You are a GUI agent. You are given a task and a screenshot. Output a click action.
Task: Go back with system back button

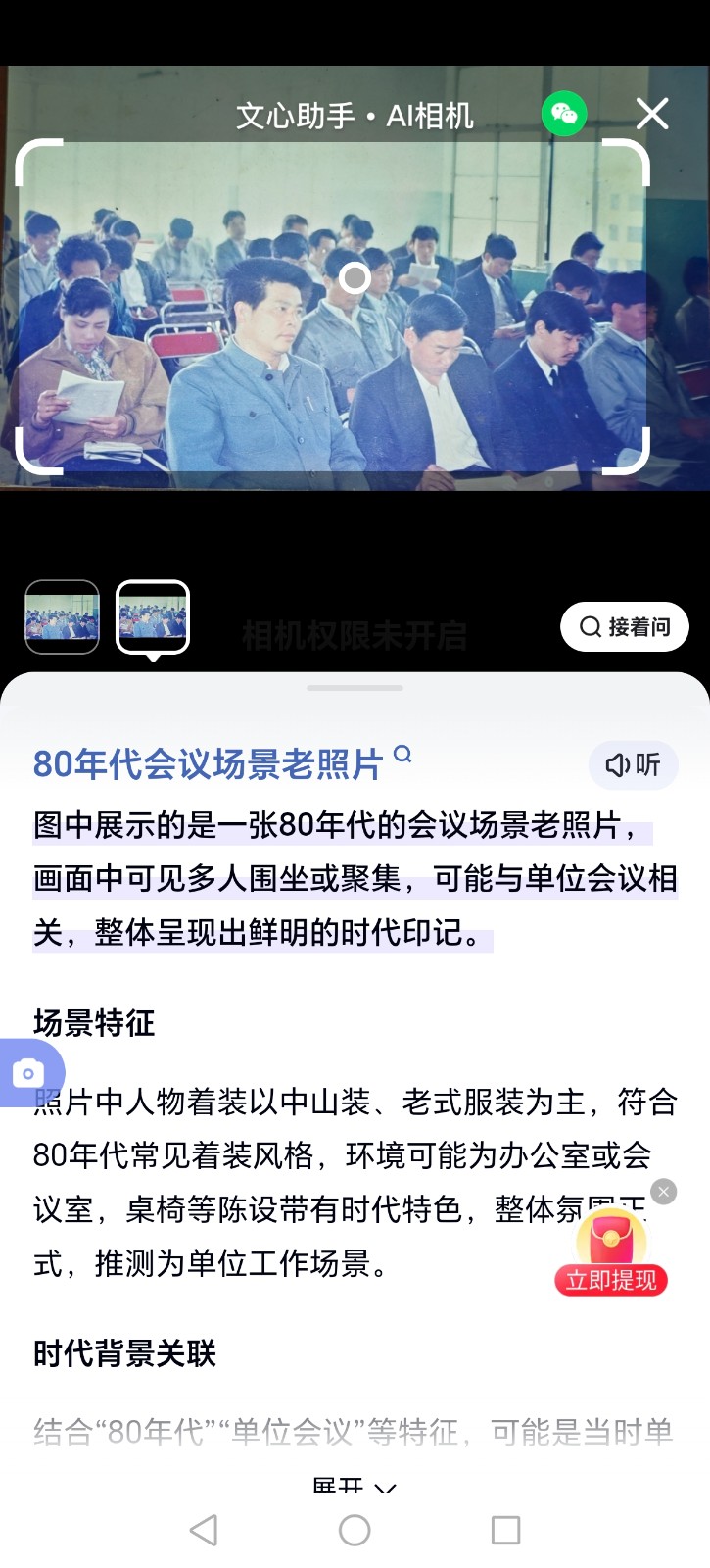pos(204,1530)
